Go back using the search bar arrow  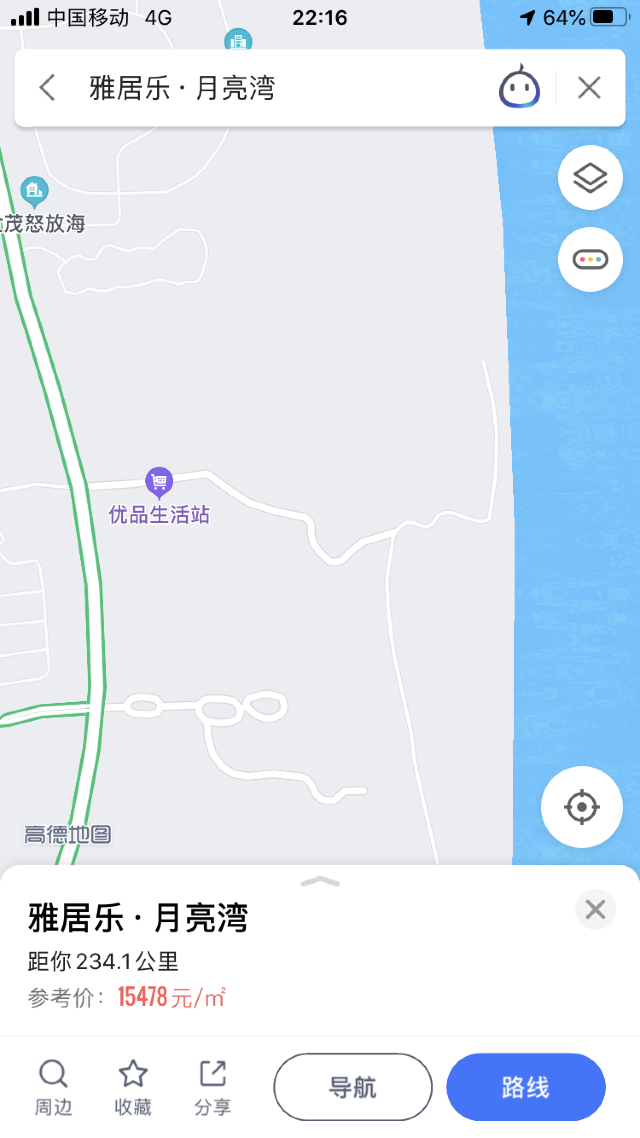tap(48, 88)
